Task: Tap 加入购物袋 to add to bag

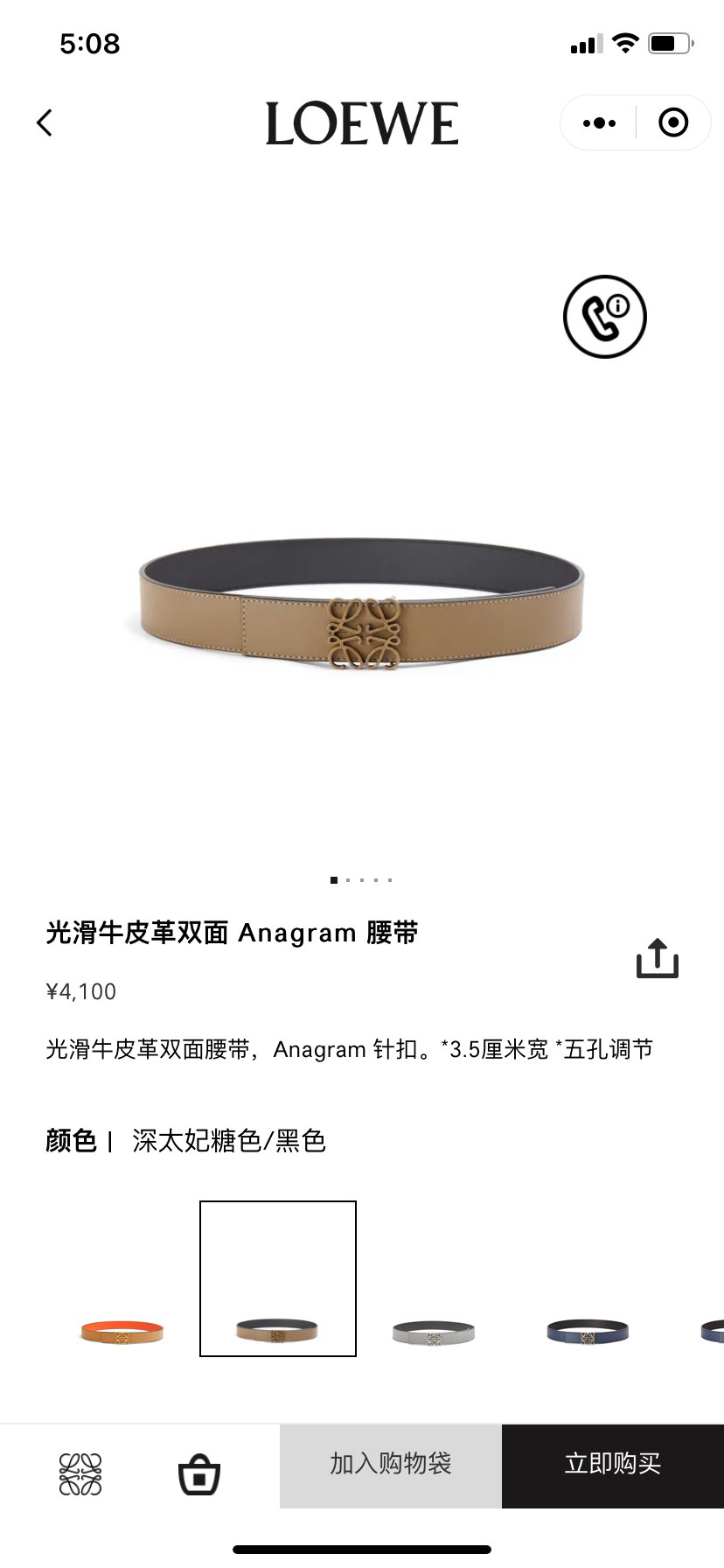Action: (391, 1464)
